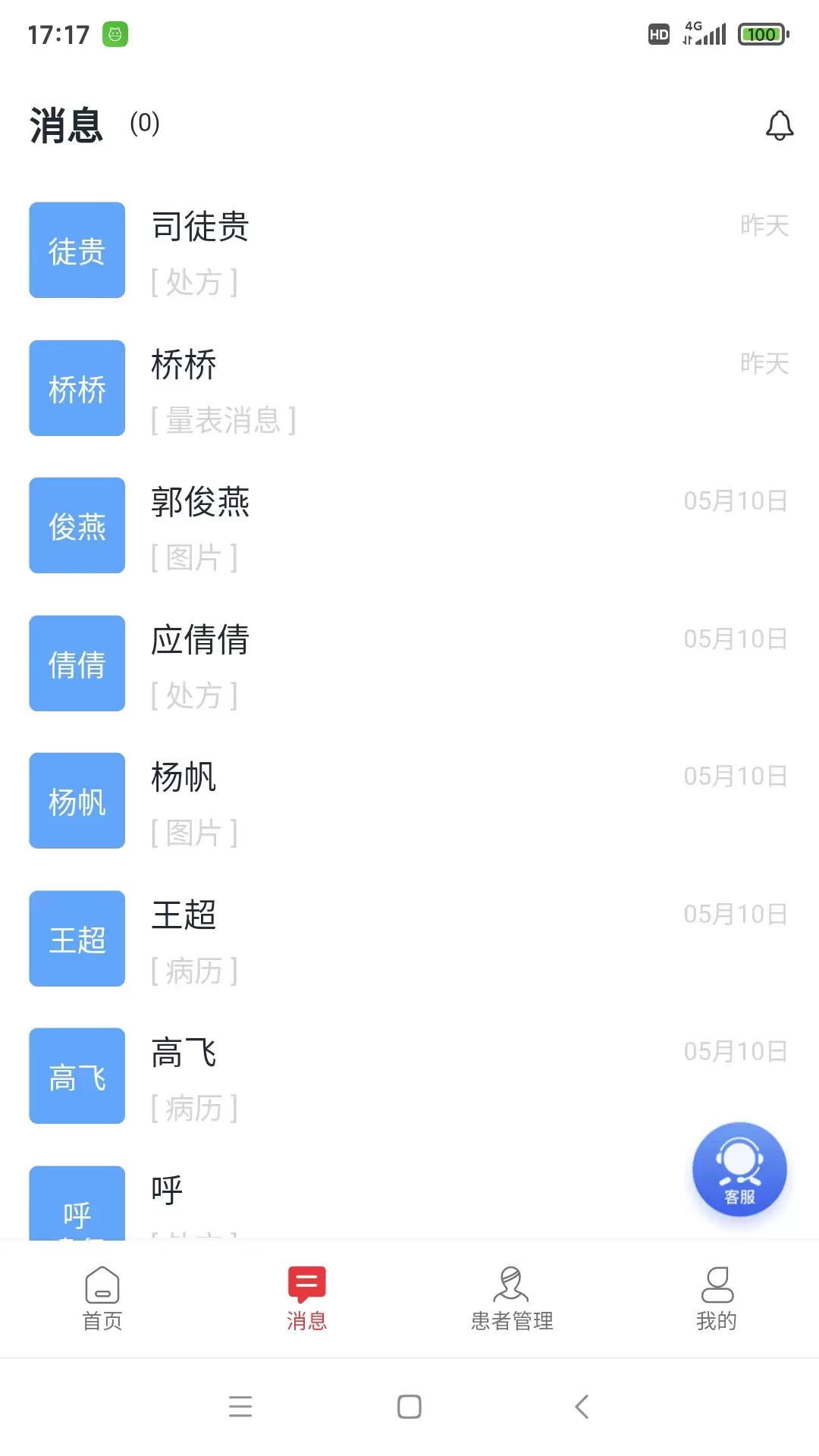Select the 消息 tab

pos(307,1298)
